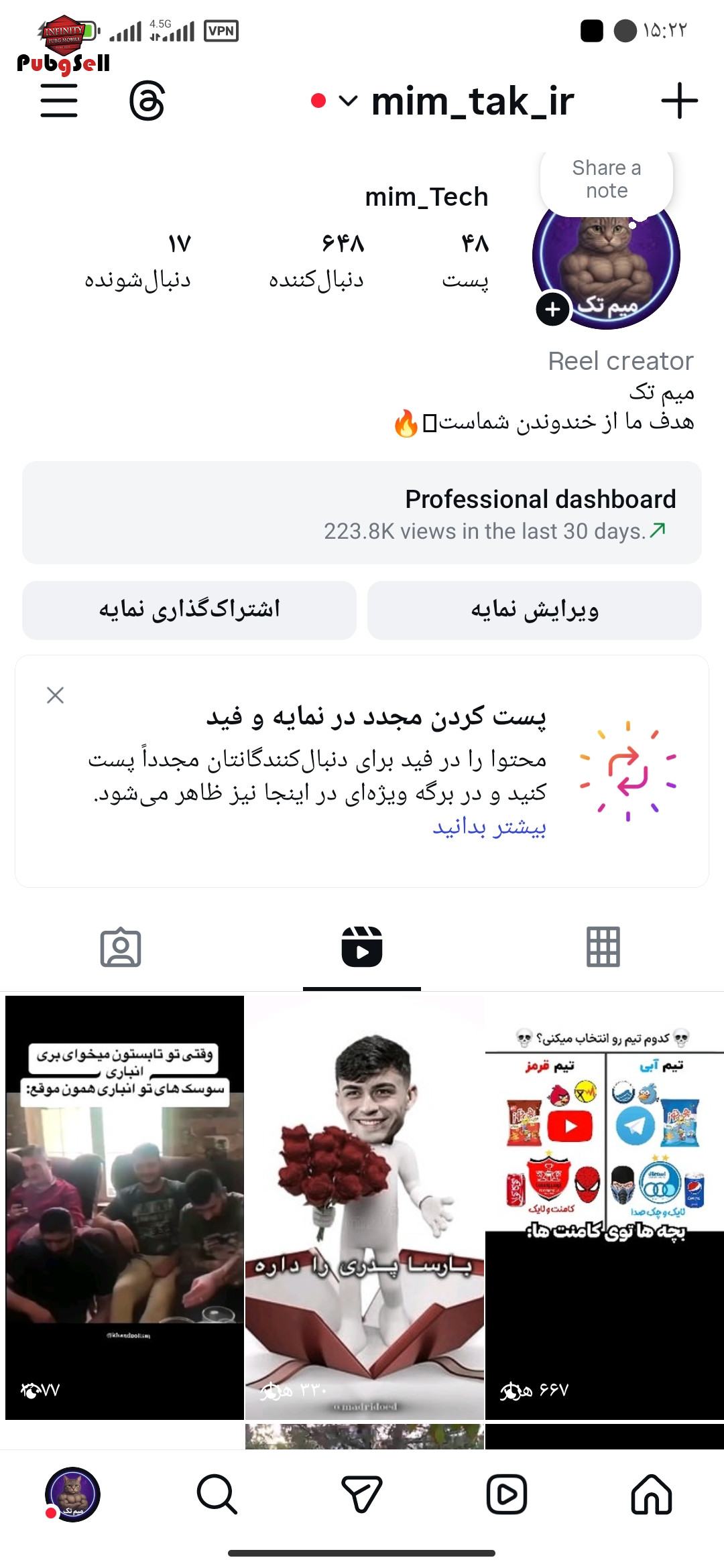Viewport: 724px width, 1568px height.
Task: Open the Threads icon
Action: 147,101
